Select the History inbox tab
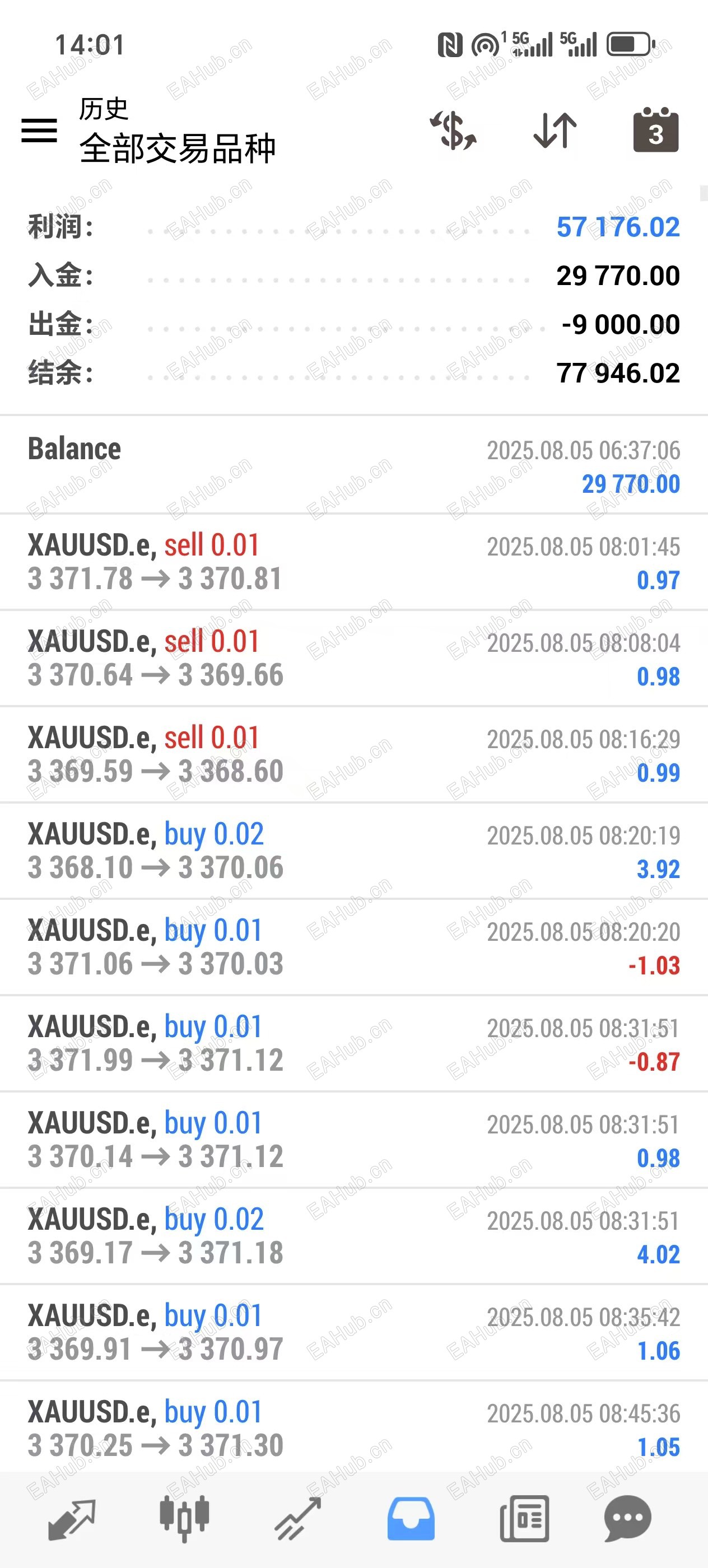Image resolution: width=708 pixels, height=1568 pixels. (411, 1520)
